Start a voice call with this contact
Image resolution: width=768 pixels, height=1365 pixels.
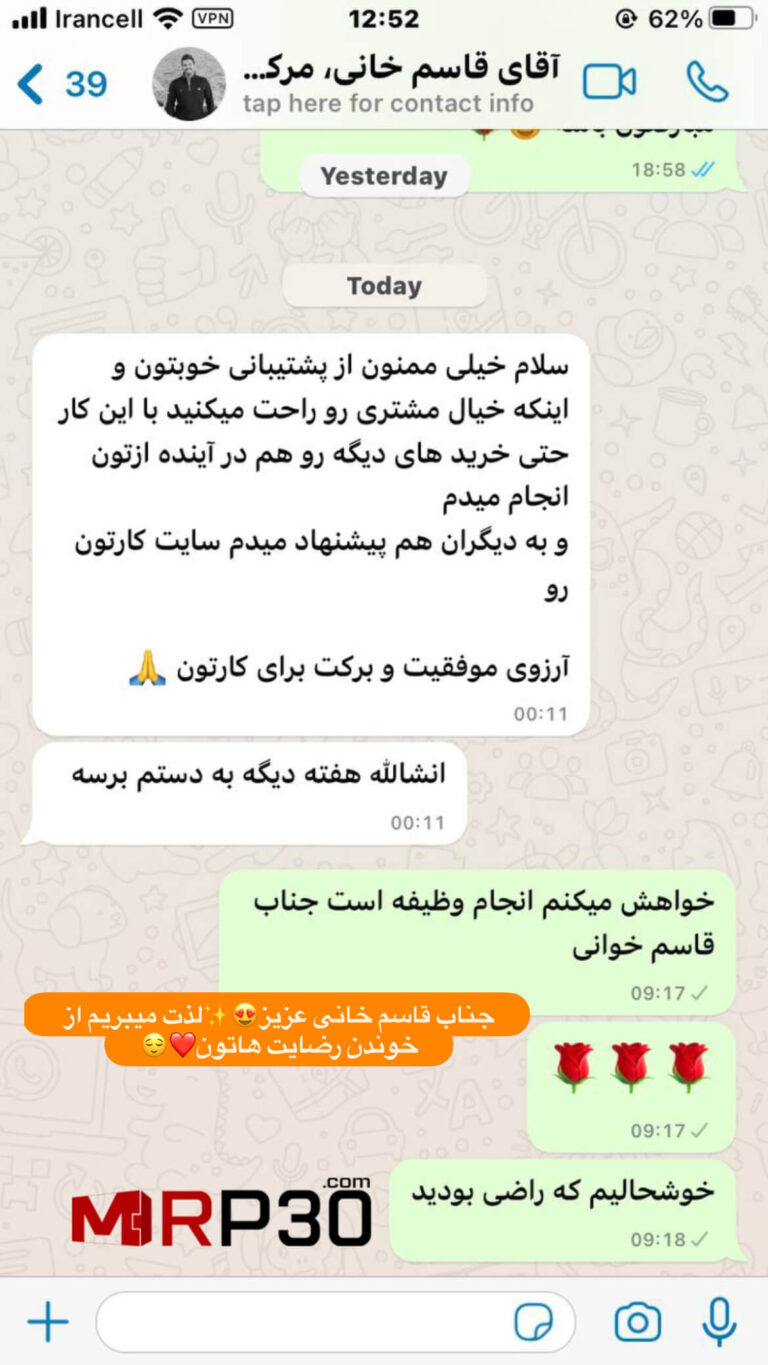pos(707,83)
